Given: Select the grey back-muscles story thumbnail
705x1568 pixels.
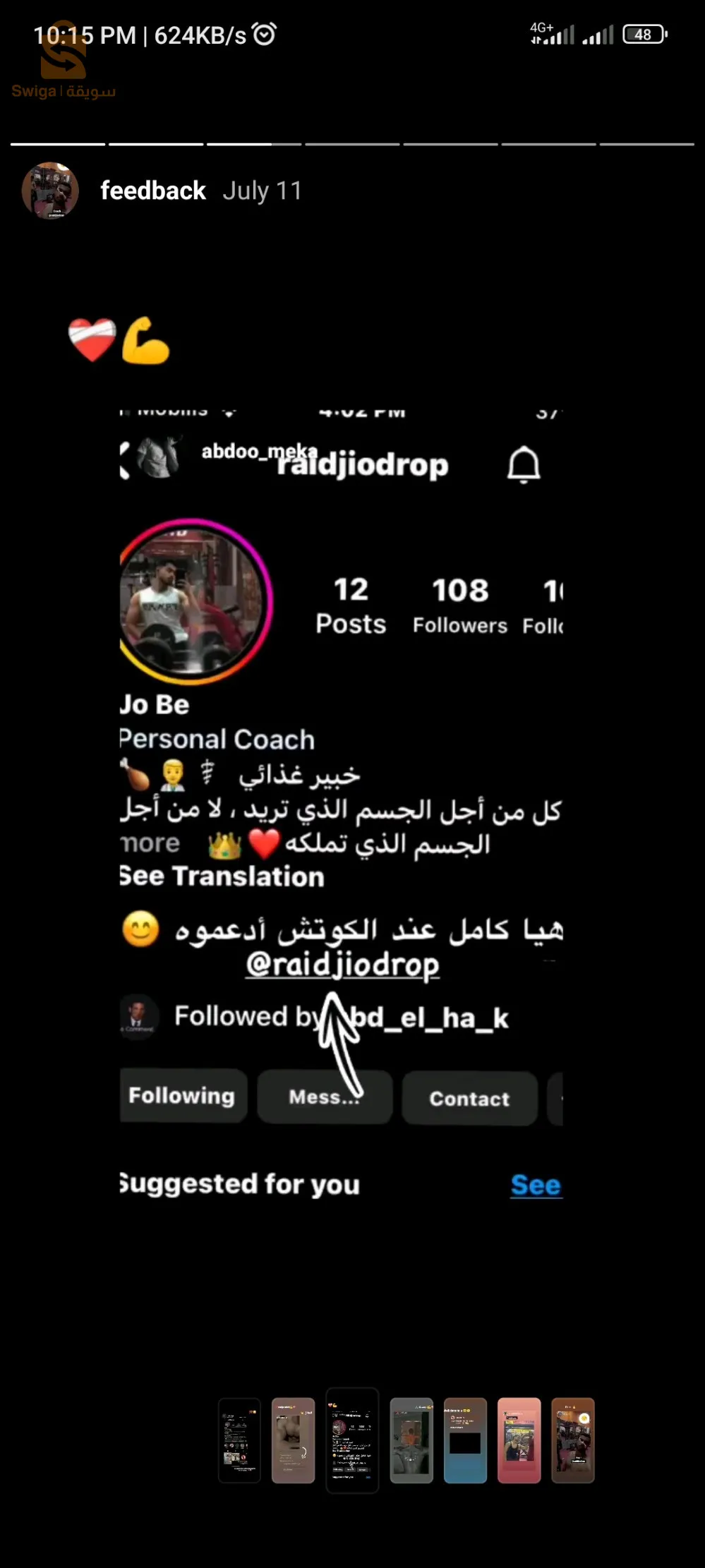Looking at the screenshot, I should pos(411,1440).
